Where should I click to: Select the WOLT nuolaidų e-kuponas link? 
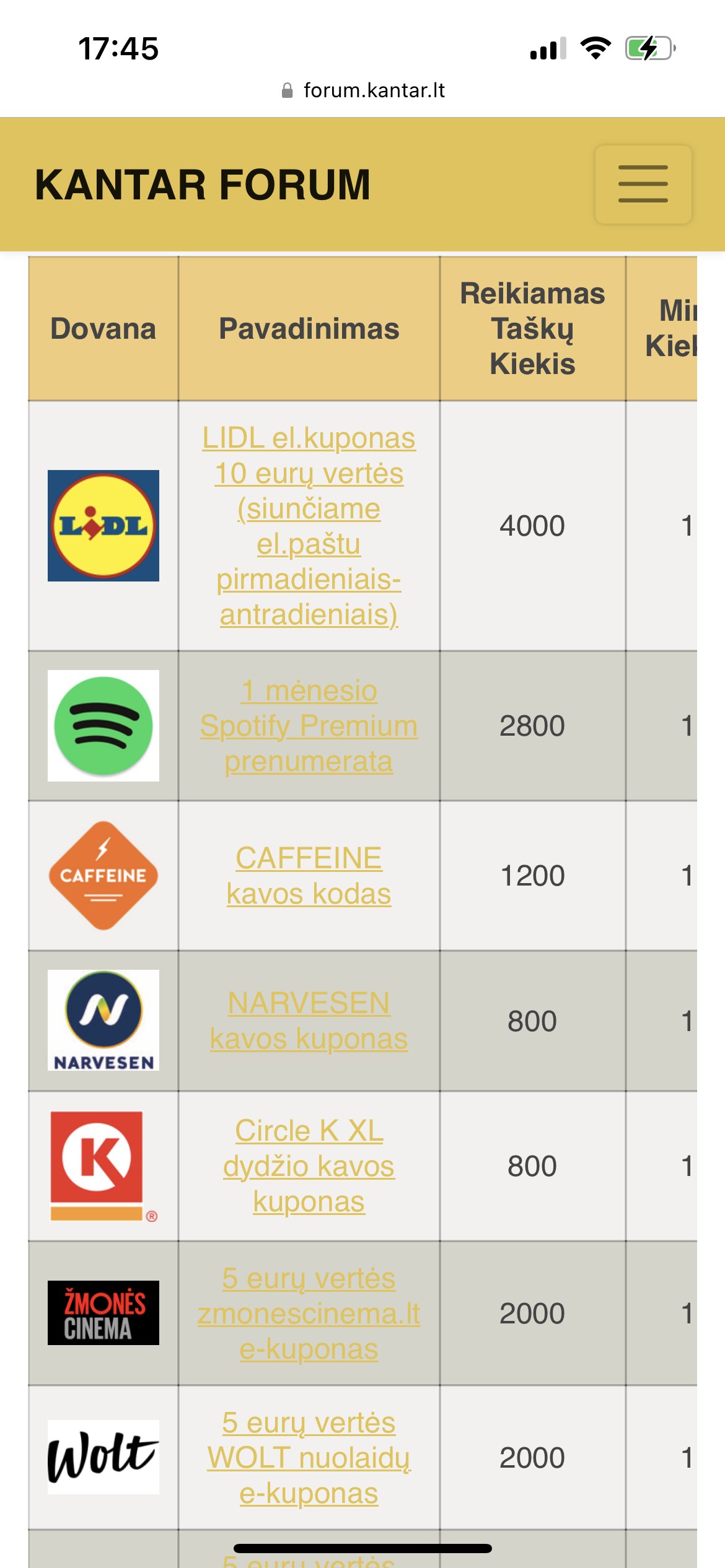pyautogui.click(x=309, y=1458)
